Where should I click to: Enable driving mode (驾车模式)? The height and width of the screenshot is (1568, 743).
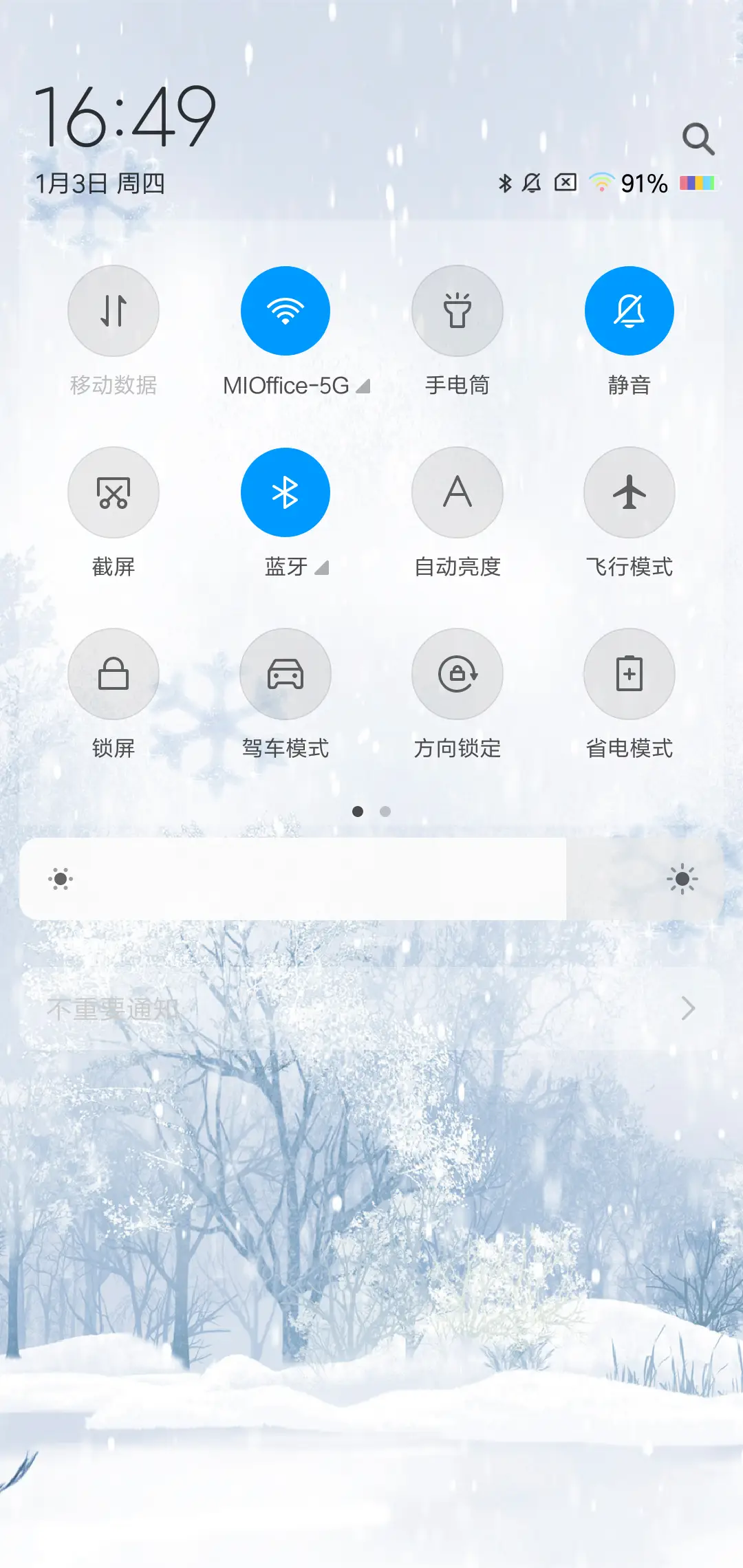(x=286, y=674)
